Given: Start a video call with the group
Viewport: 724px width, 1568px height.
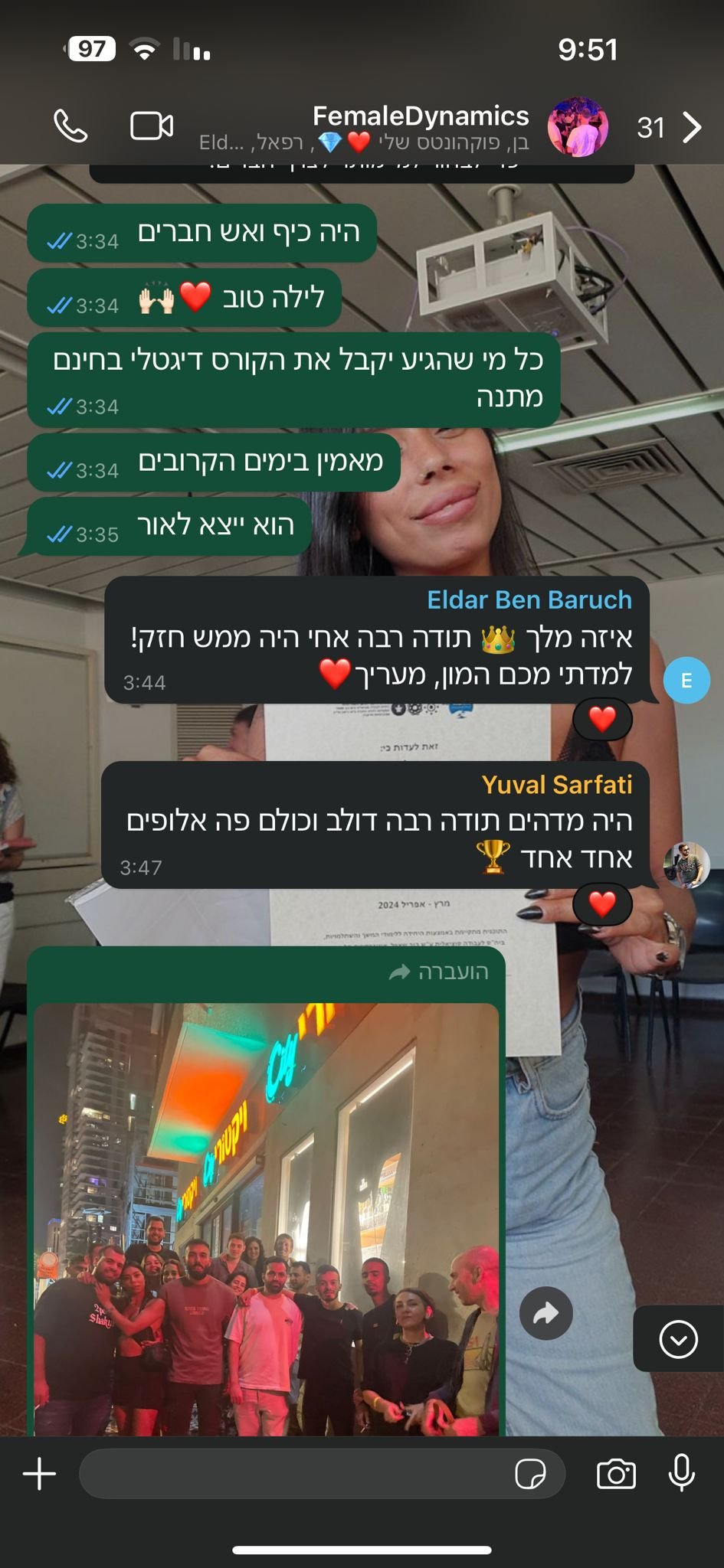Looking at the screenshot, I should (x=152, y=126).
